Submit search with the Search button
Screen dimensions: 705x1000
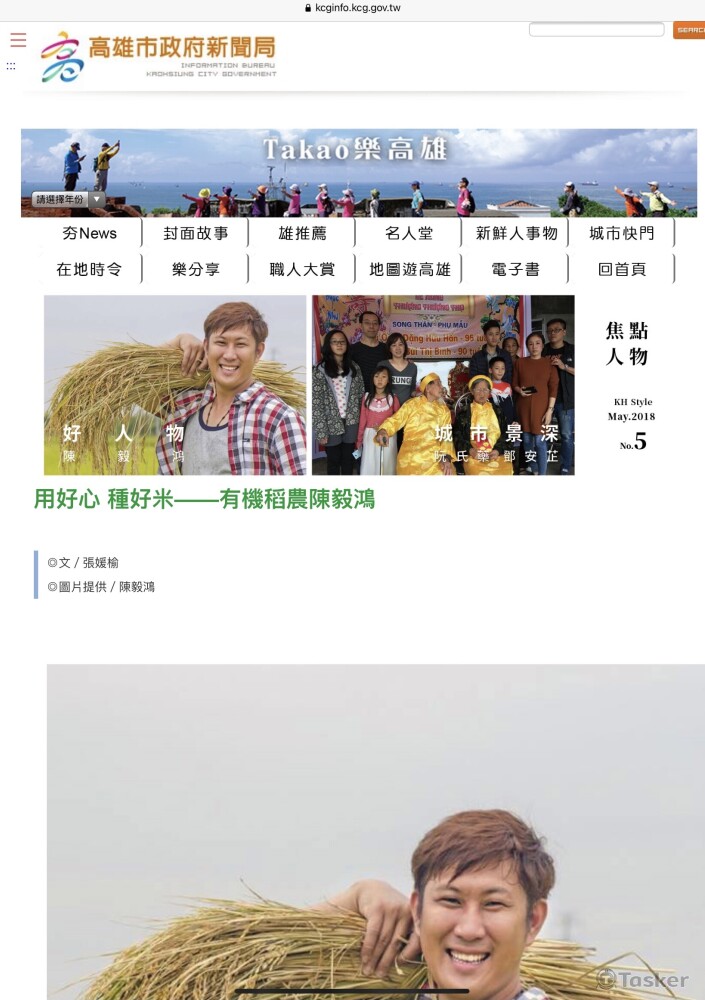689,30
